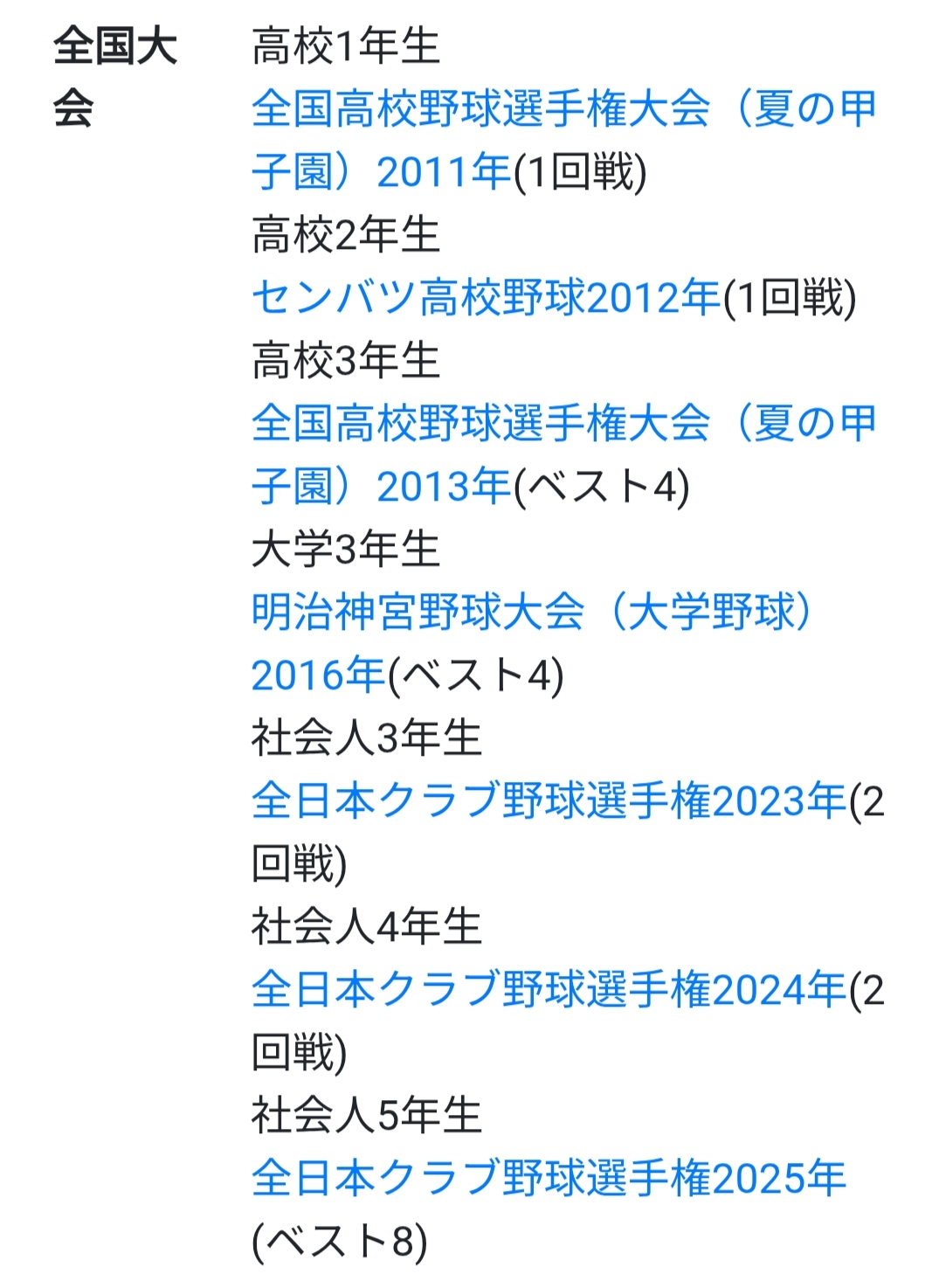
Task: Open the 全日本クラブ野球選手権2025年 link
Action: 548,1179
